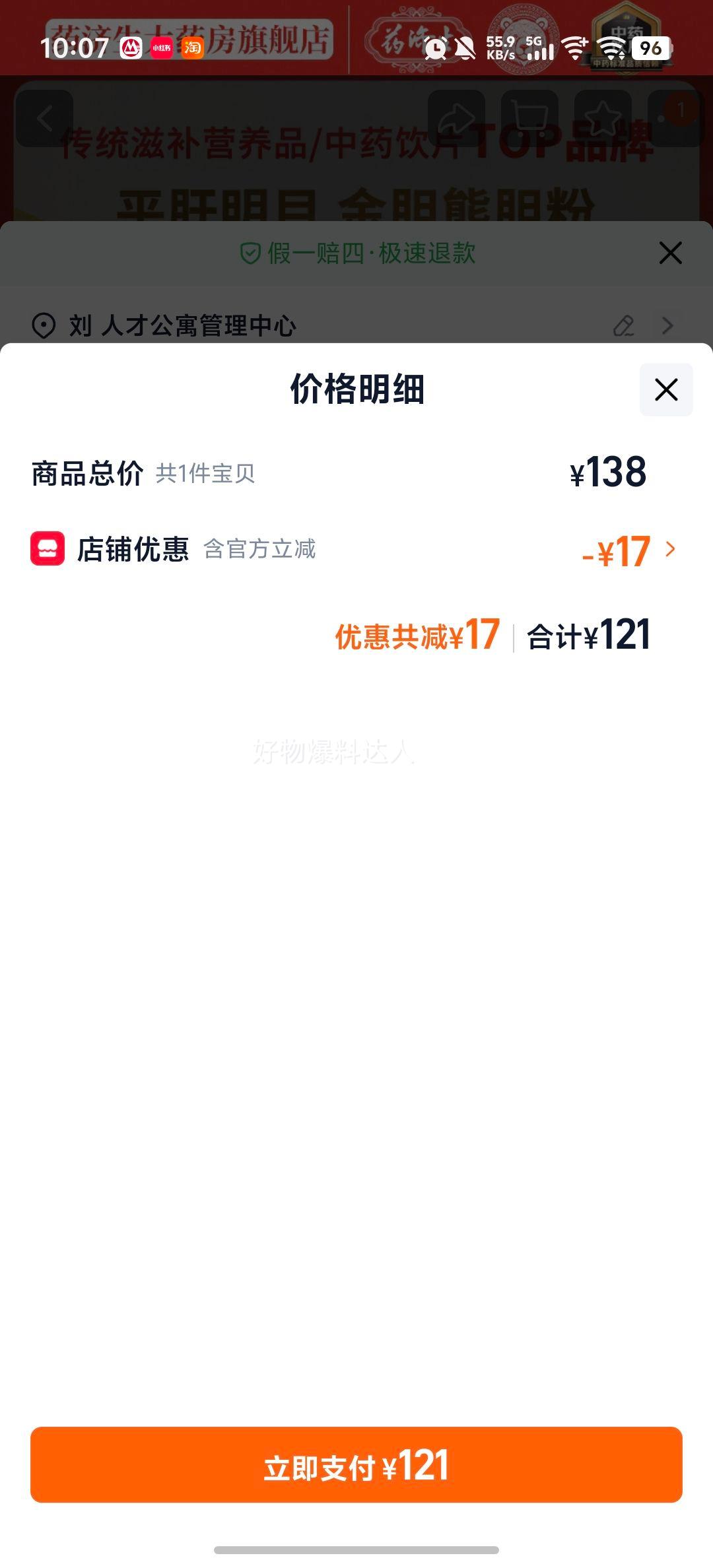The height and width of the screenshot is (1568, 713).
Task: Expand 店铺优惠 details via its chevron
Action: pyautogui.click(x=671, y=550)
